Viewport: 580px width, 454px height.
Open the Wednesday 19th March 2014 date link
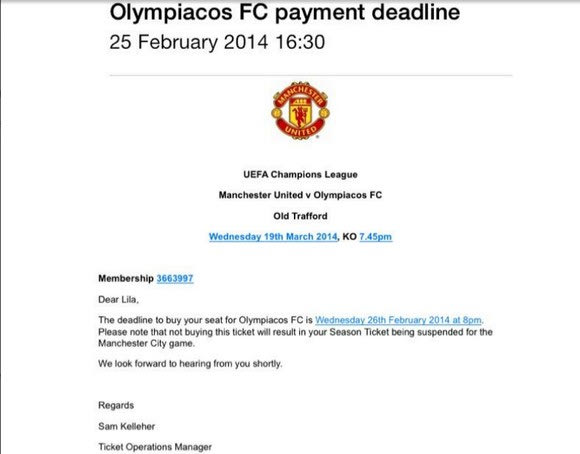[273, 237]
